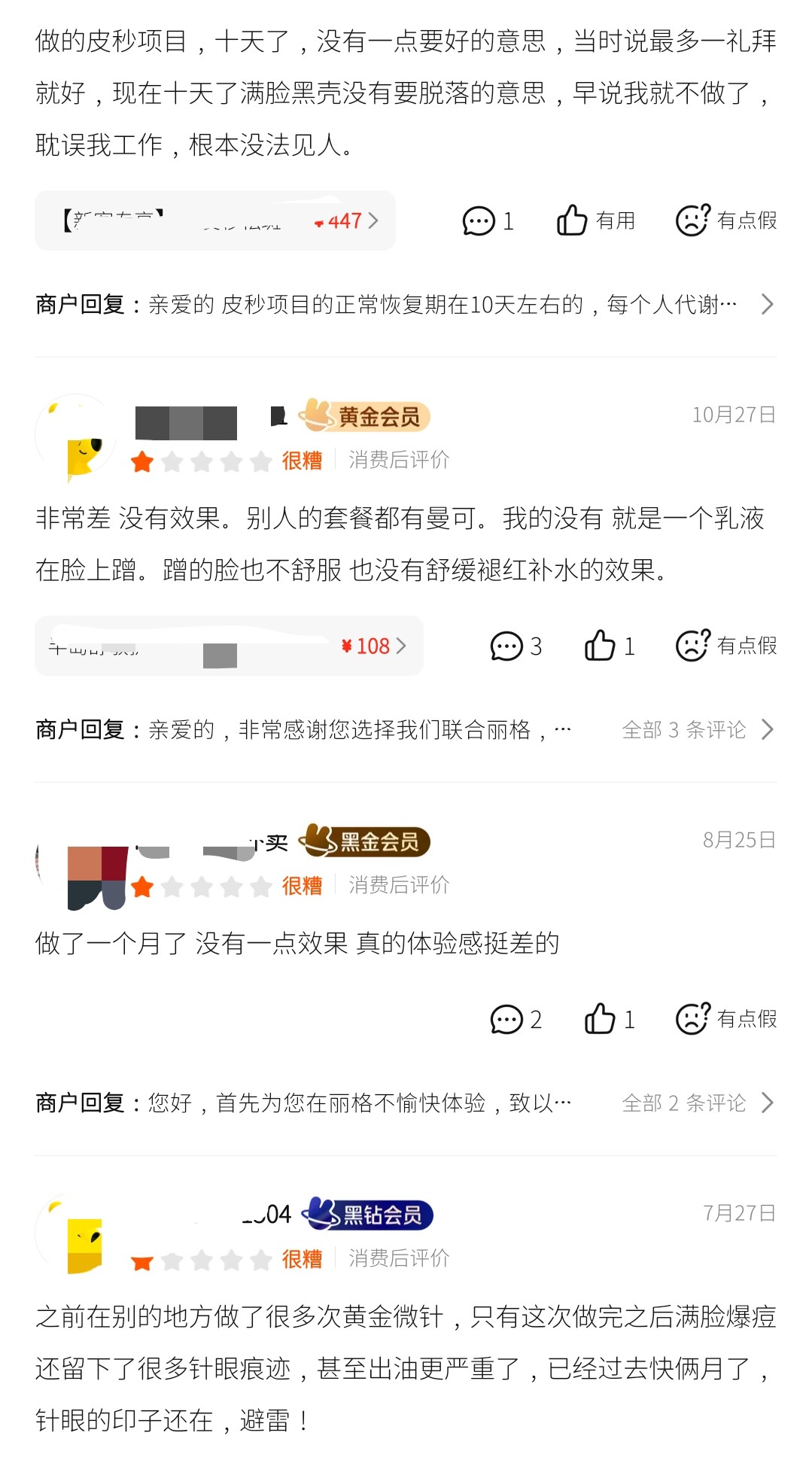Open the ¥108 purchased deal card

(x=229, y=646)
